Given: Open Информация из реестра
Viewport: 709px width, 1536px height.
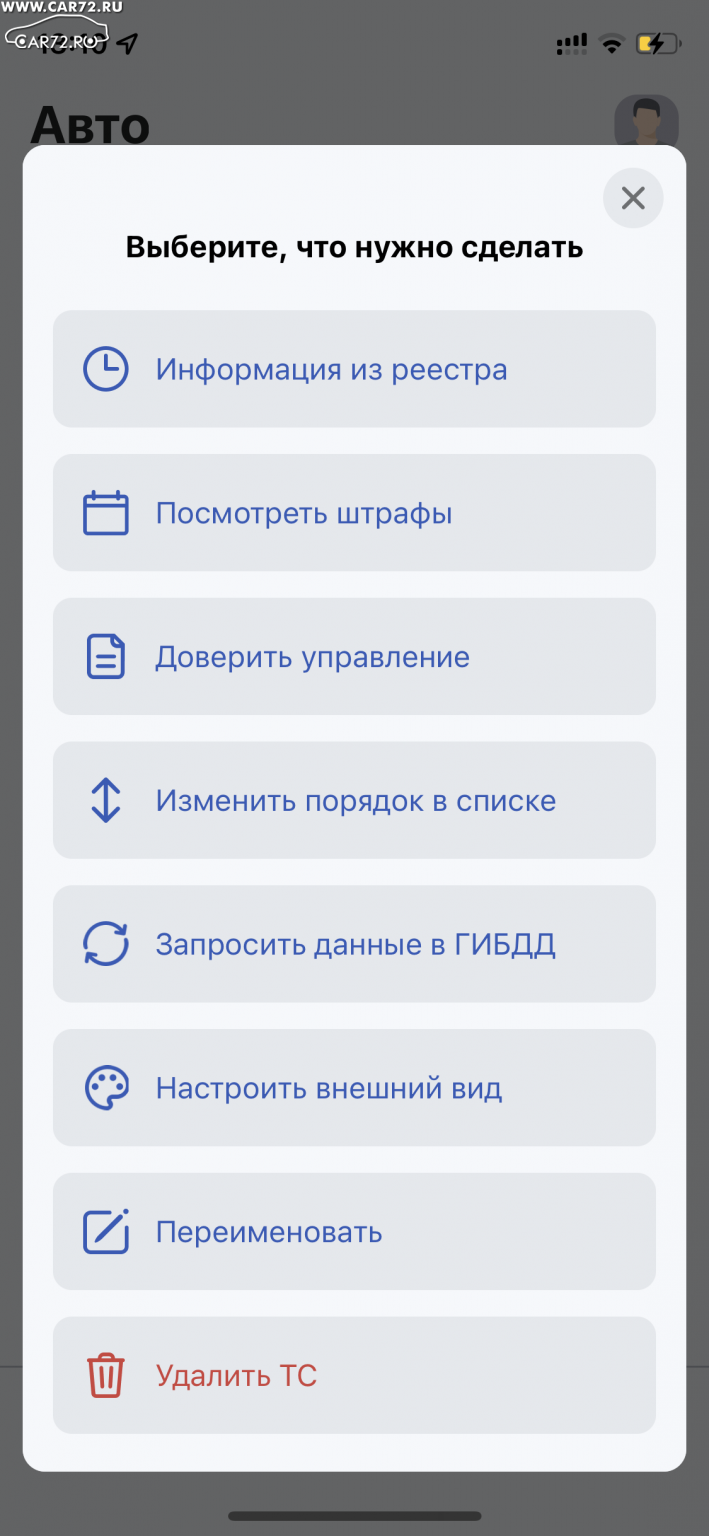Looking at the screenshot, I should tap(354, 369).
